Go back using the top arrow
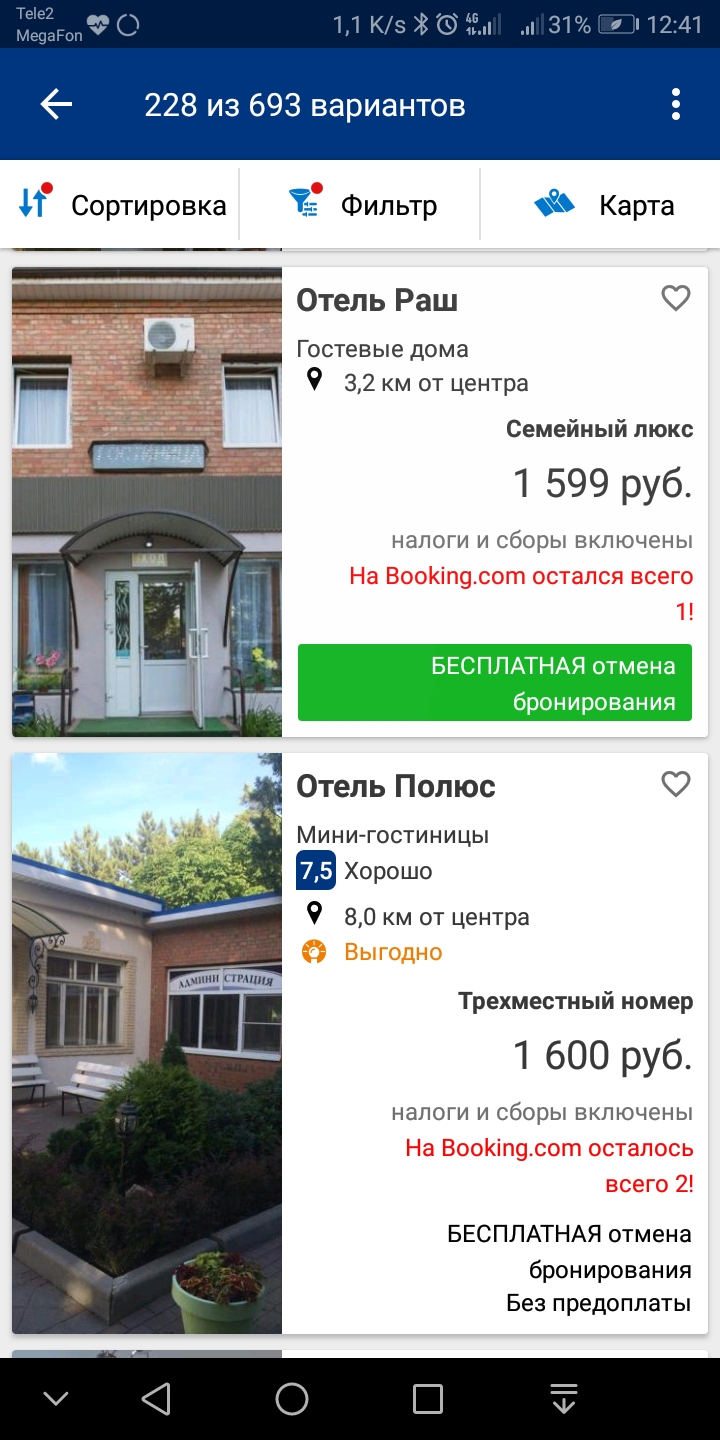Screen dimensions: 720x1440 (56, 105)
